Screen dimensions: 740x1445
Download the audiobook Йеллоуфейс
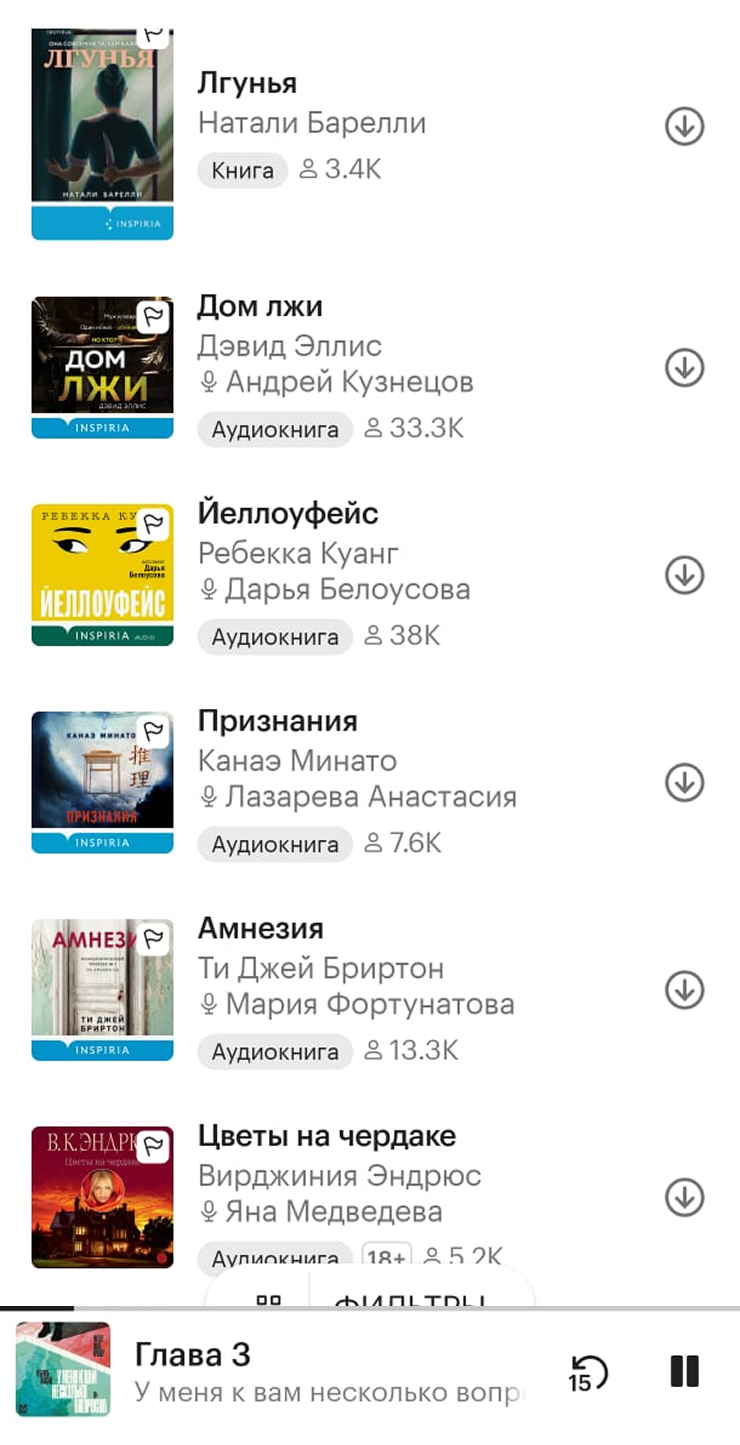tap(685, 575)
